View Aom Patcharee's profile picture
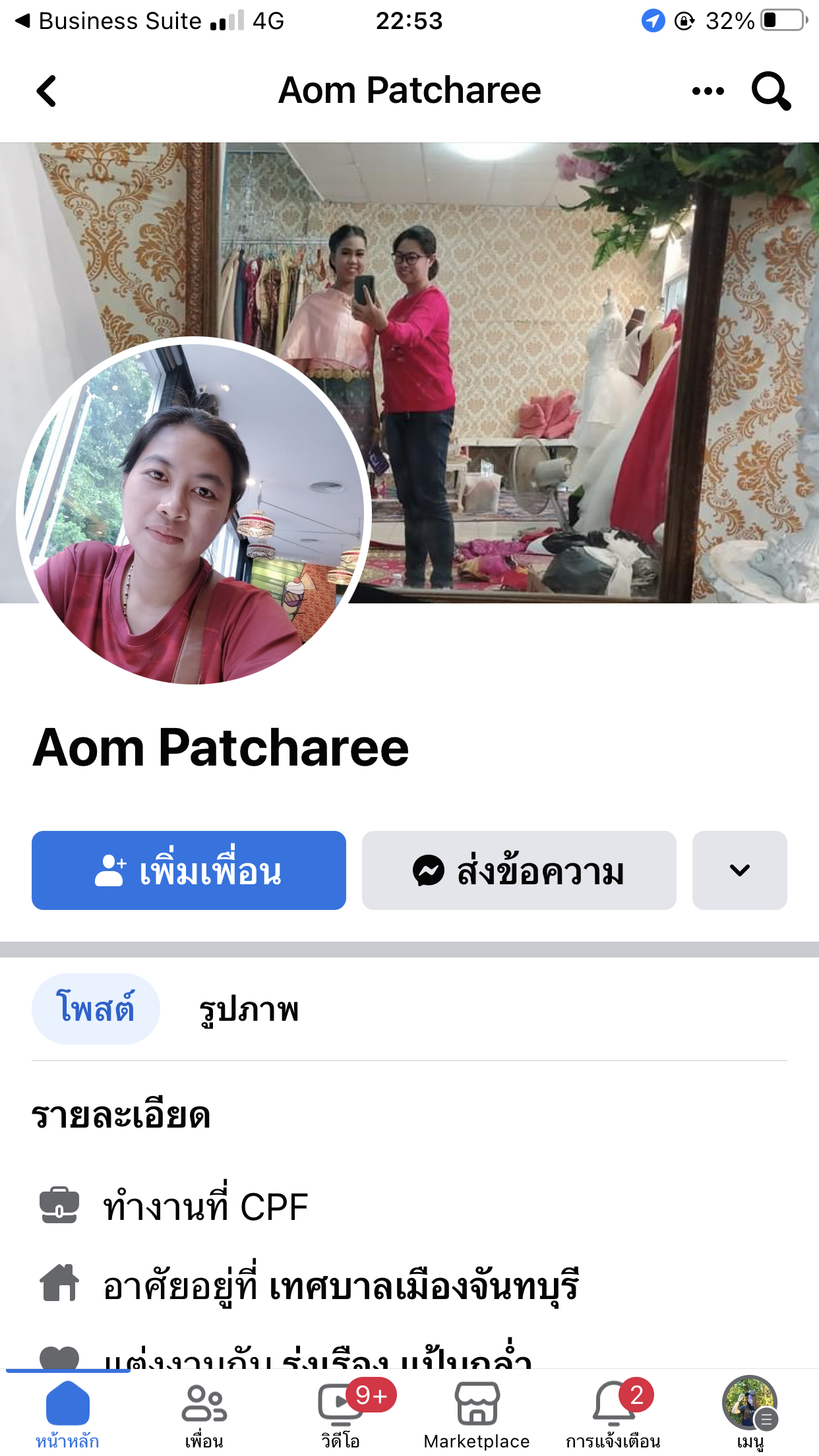Screen dimensions: 819x1456 [x=193, y=511]
